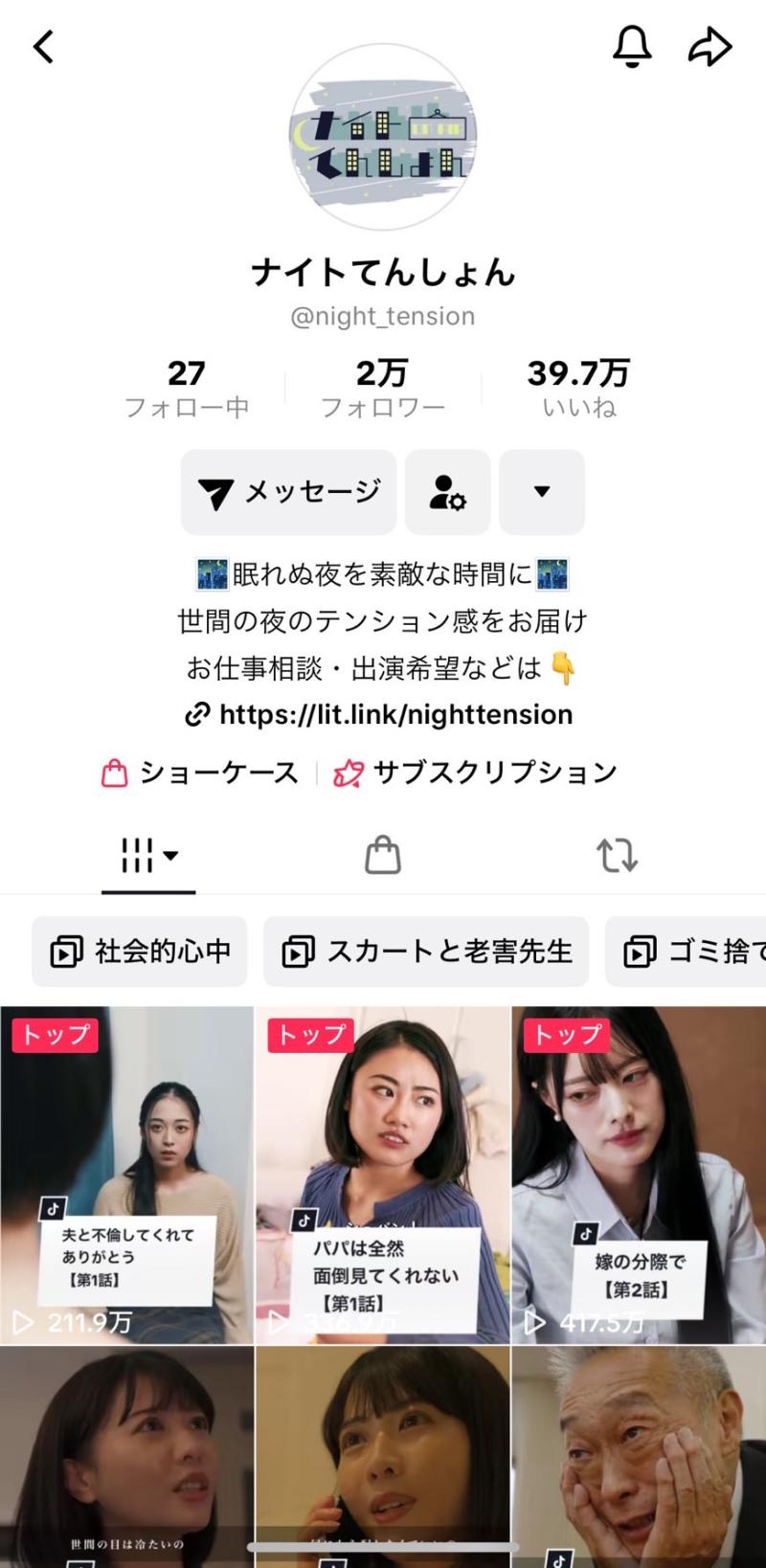Open follow settings person icon
The image size is (766, 1568).
click(x=447, y=492)
